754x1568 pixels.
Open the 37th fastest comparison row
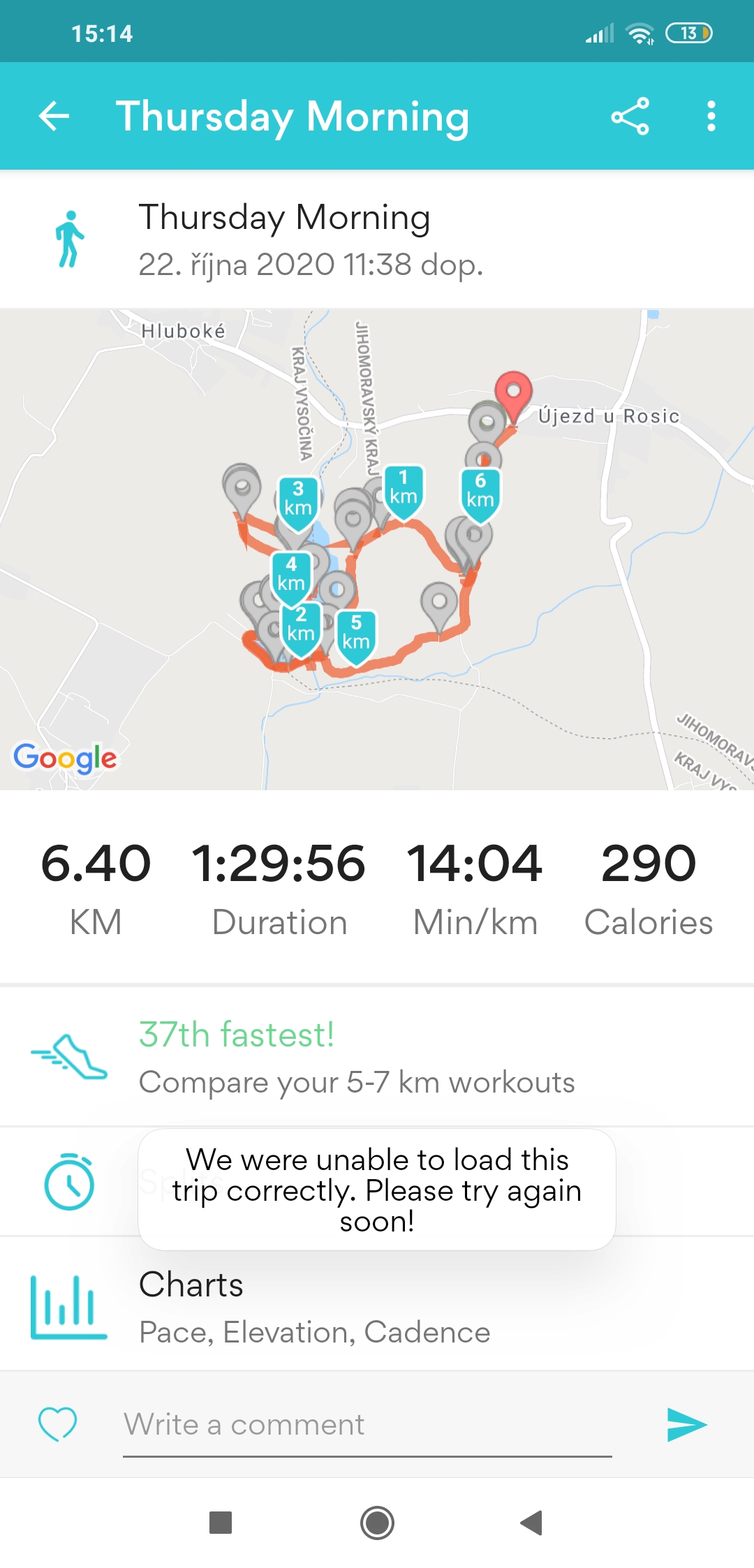[377, 1056]
